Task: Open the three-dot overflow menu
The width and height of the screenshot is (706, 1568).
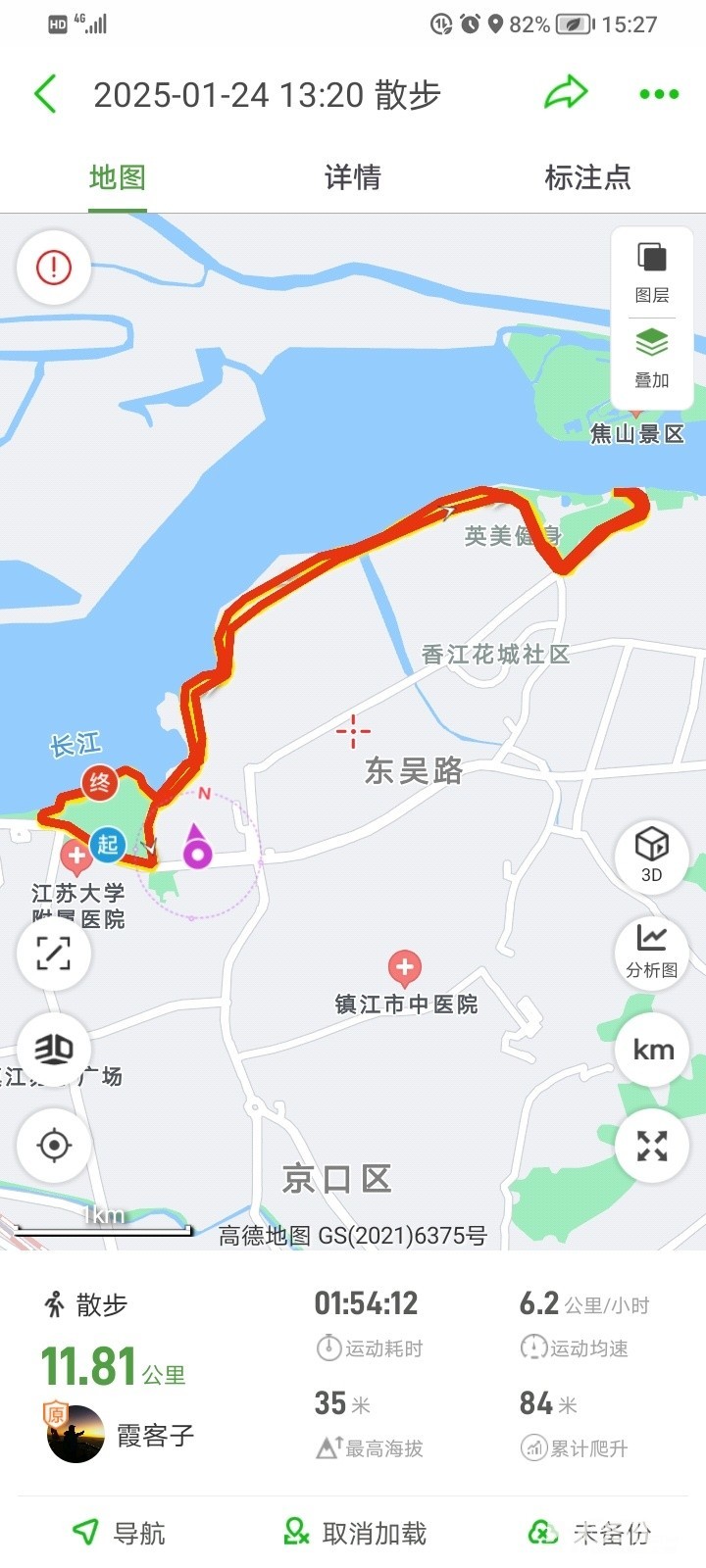Action: [658, 94]
